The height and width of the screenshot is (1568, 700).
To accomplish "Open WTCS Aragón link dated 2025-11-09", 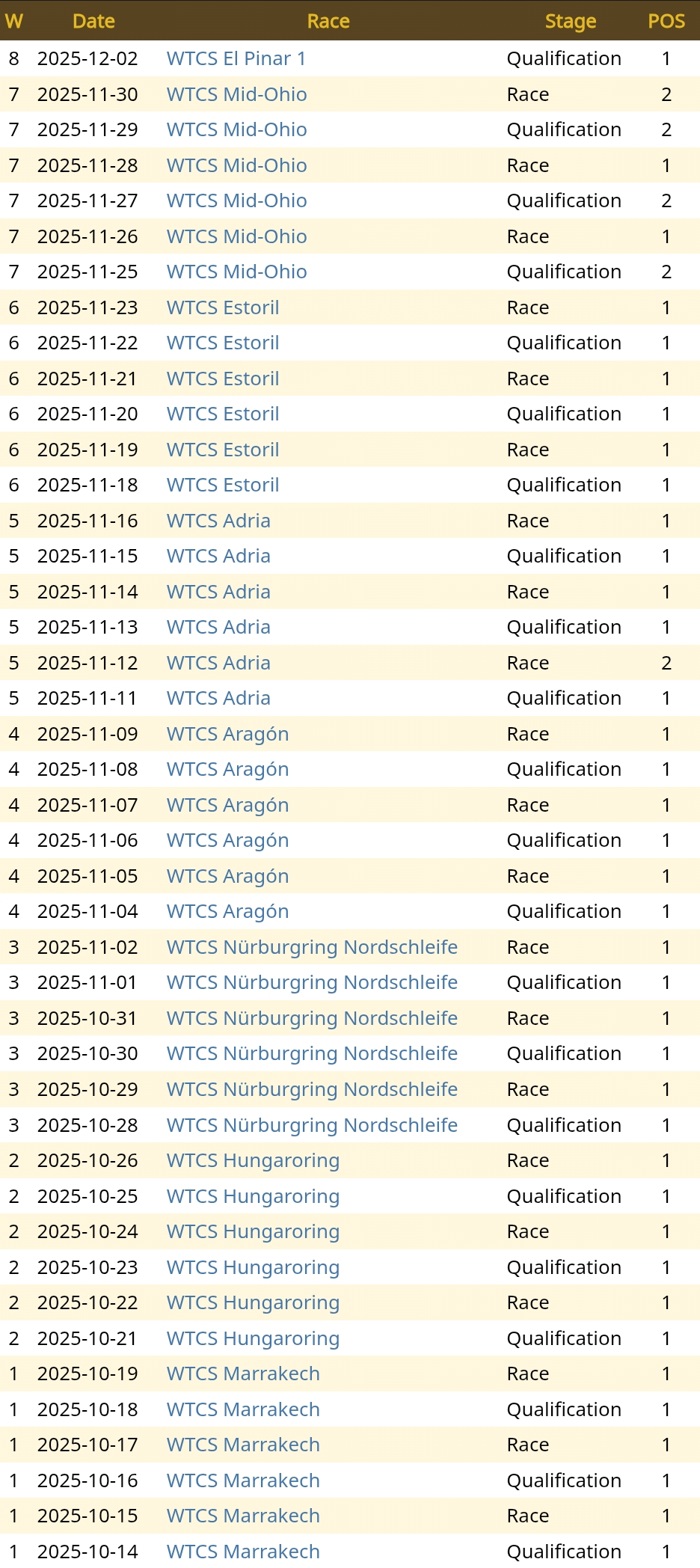I will click(227, 735).
